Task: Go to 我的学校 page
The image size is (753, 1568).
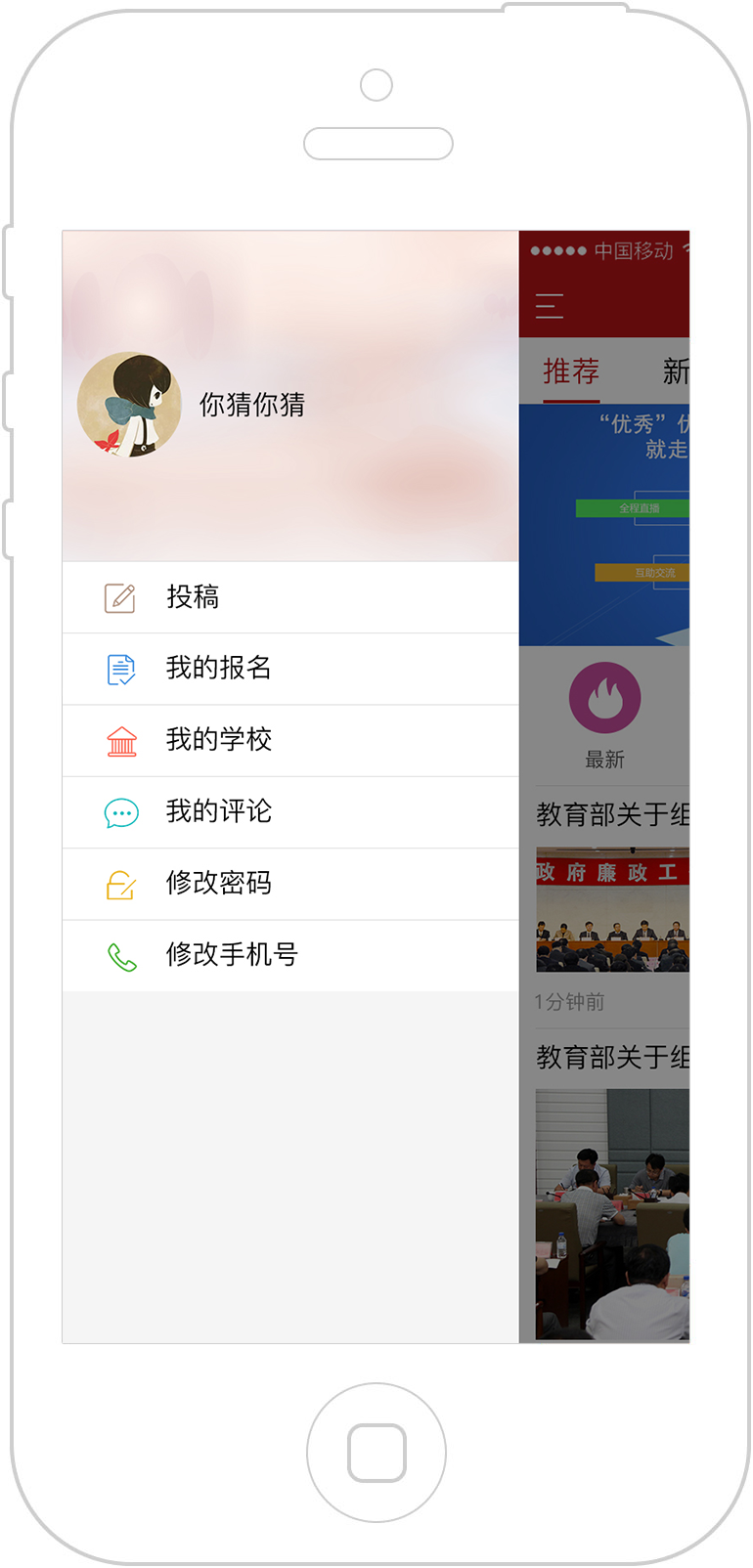Action: (217, 740)
